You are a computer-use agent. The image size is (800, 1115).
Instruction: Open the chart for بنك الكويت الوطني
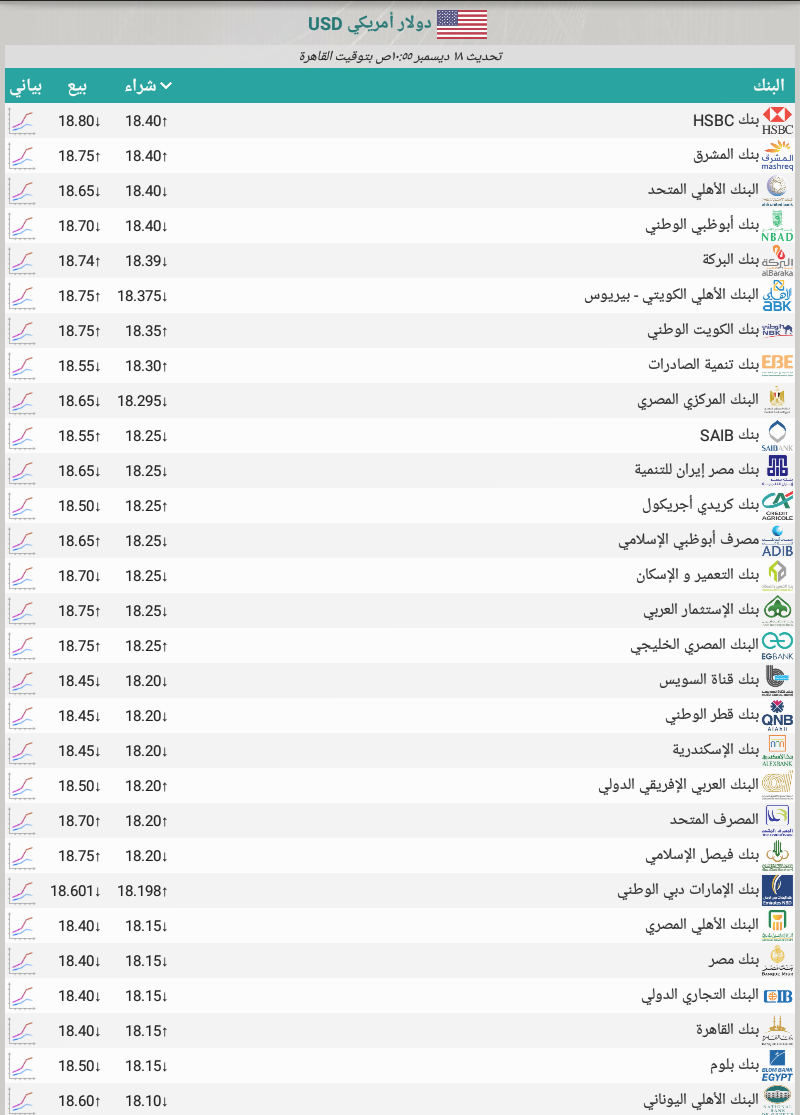point(22,331)
